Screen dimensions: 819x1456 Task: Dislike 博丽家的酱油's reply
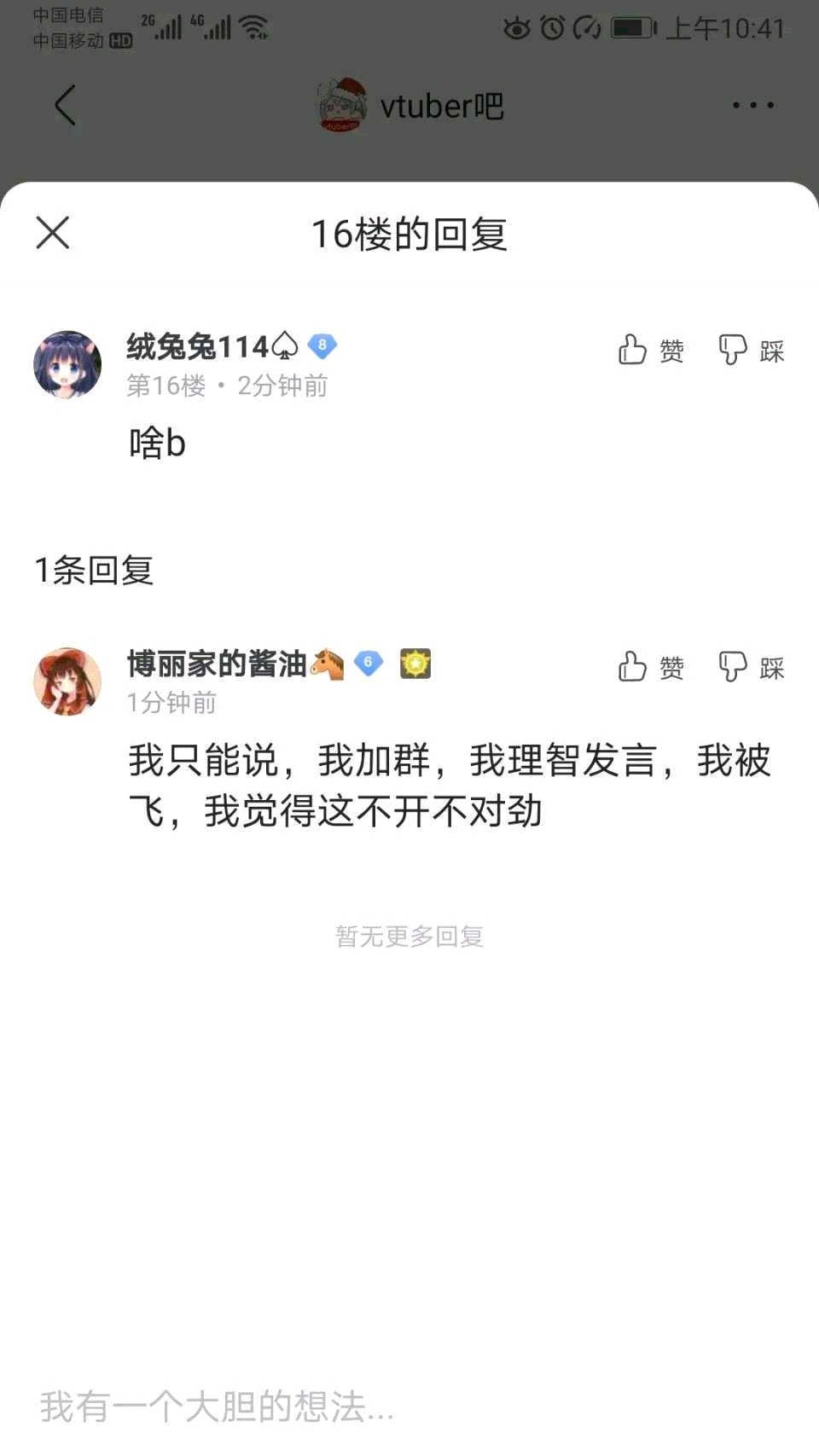[751, 667]
